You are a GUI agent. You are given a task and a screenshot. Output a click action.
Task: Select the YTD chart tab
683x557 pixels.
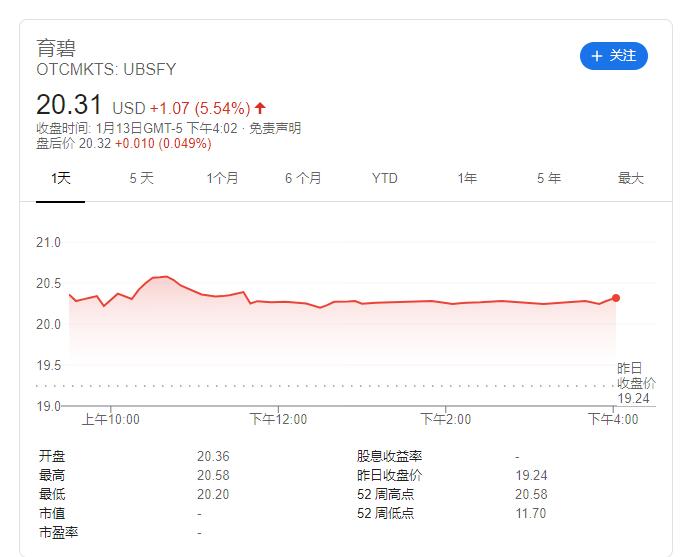coord(385,178)
